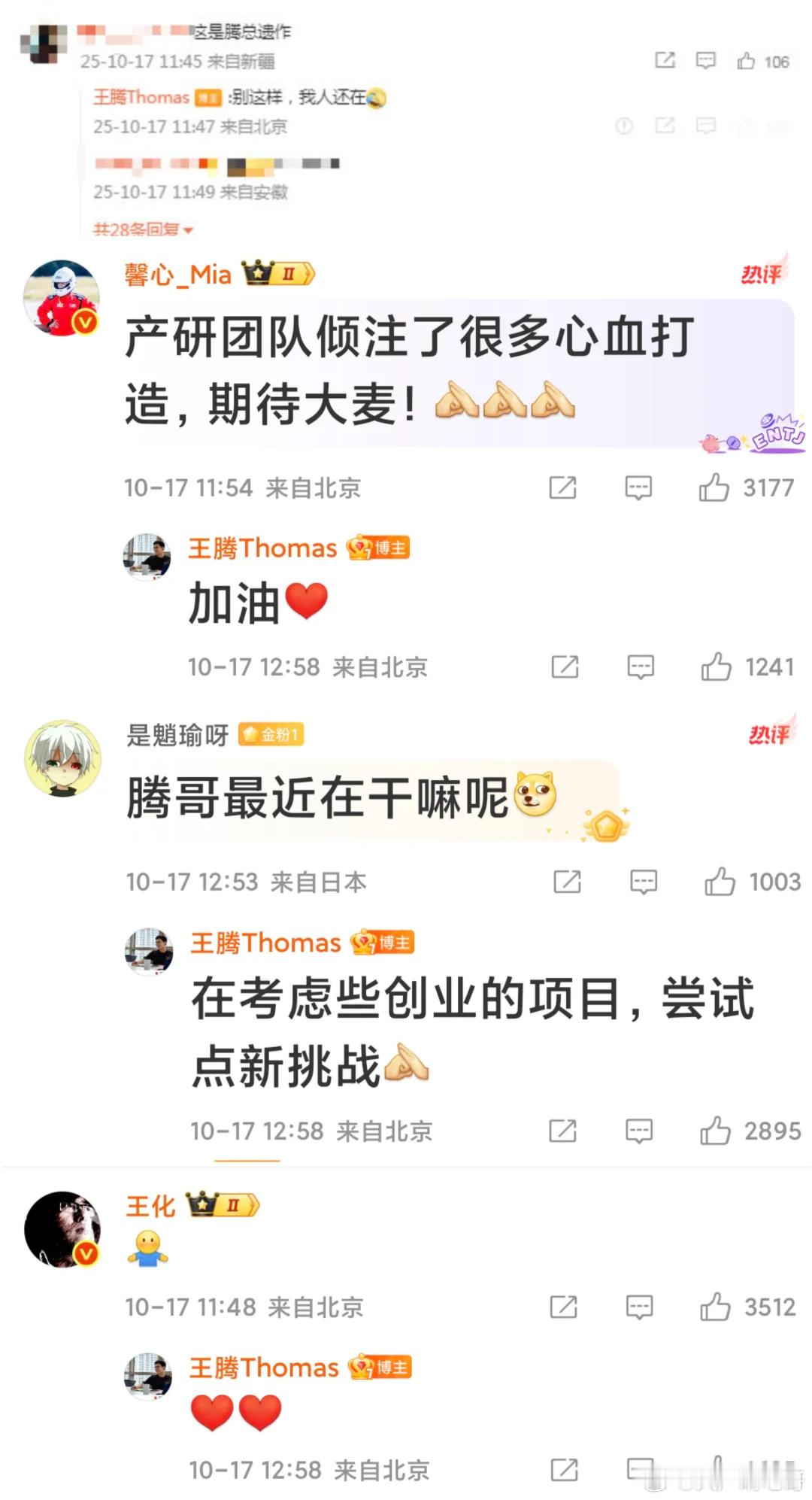Image resolution: width=812 pixels, height=1500 pixels.
Task: Reply to 是魈瑜呀's comment
Action: pos(644,882)
